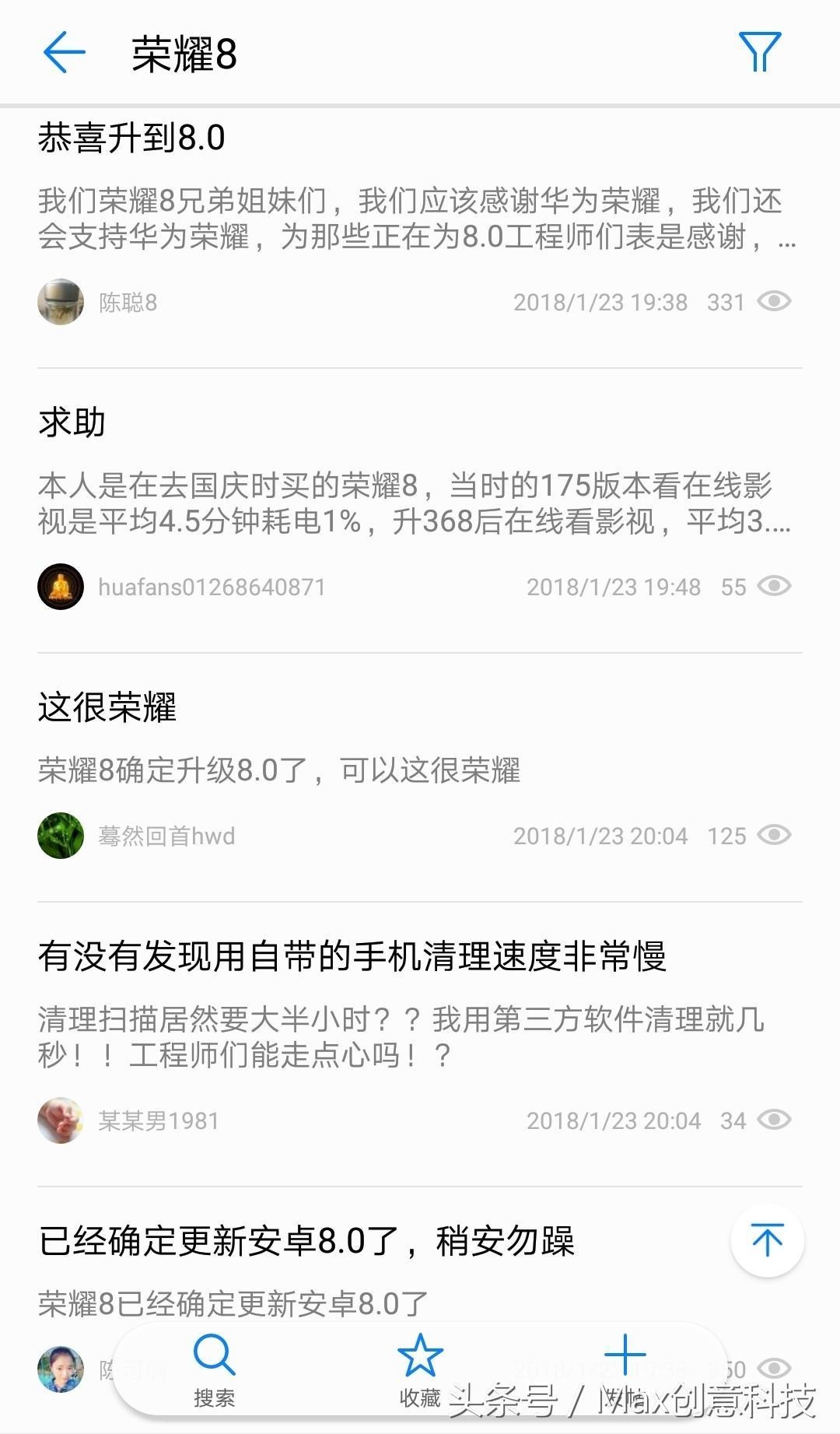This screenshot has height=1434, width=840.
Task: Tap 搜索 in the bottom bar
Action: click(x=214, y=1371)
